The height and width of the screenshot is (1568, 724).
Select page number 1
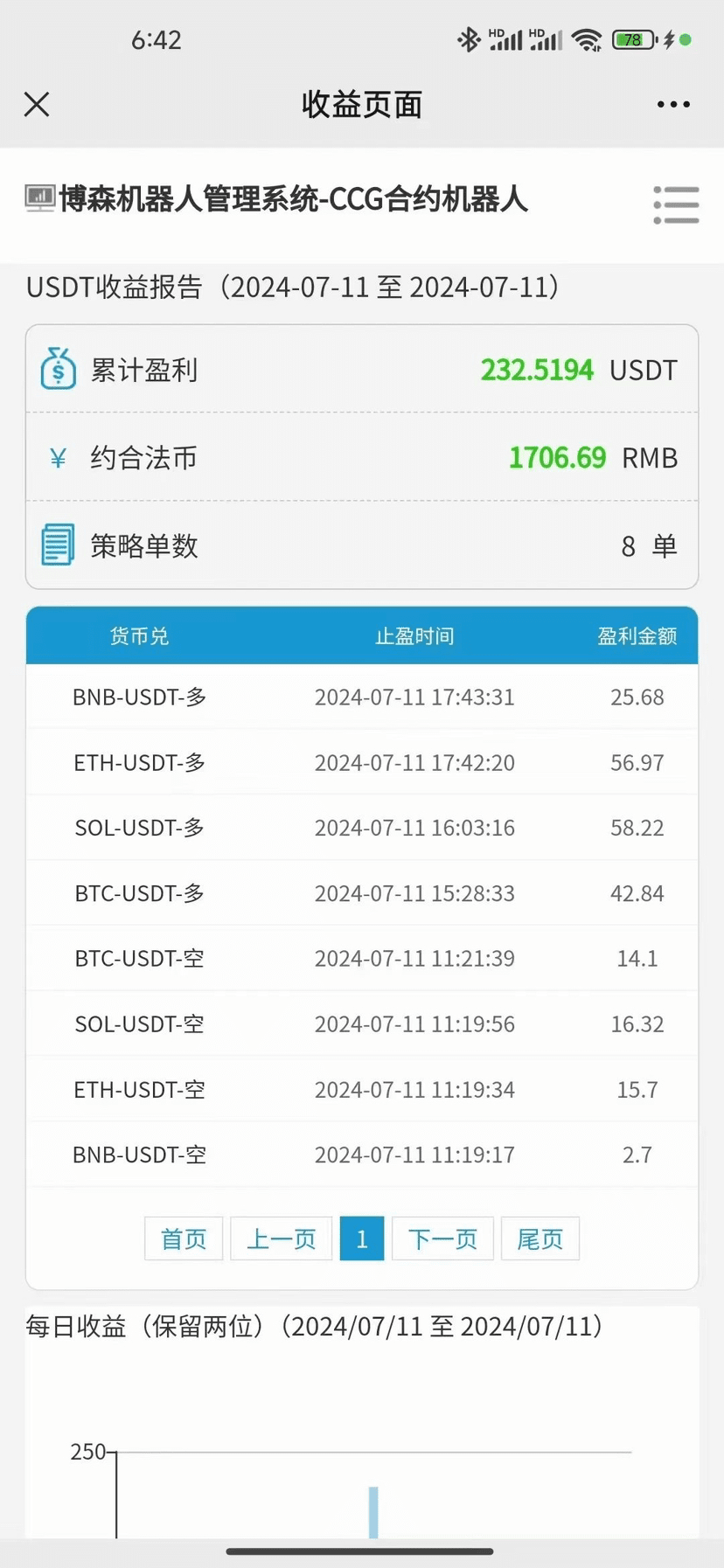(x=362, y=1238)
